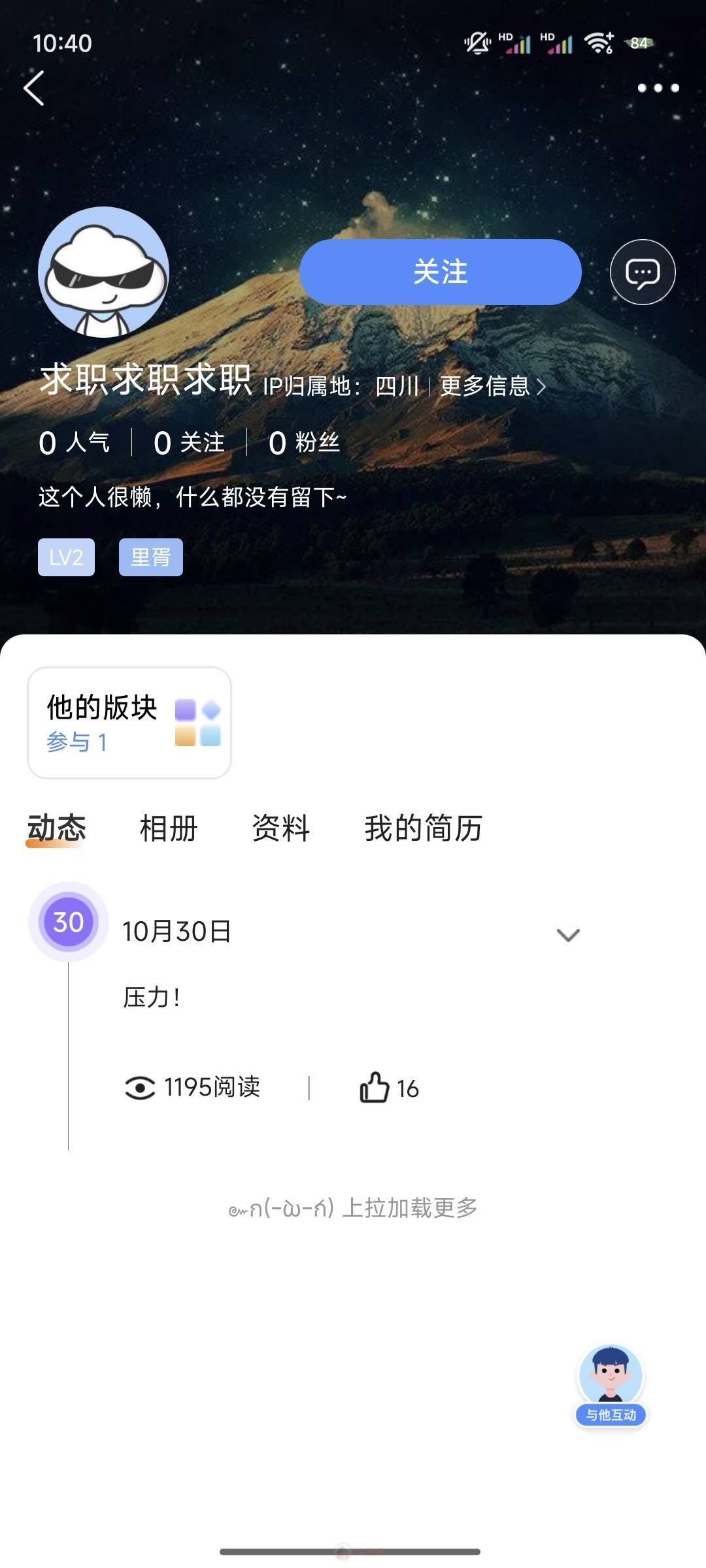This screenshot has width=706, height=1568.
Task: Open the post titled 压力!
Action: pos(152,998)
